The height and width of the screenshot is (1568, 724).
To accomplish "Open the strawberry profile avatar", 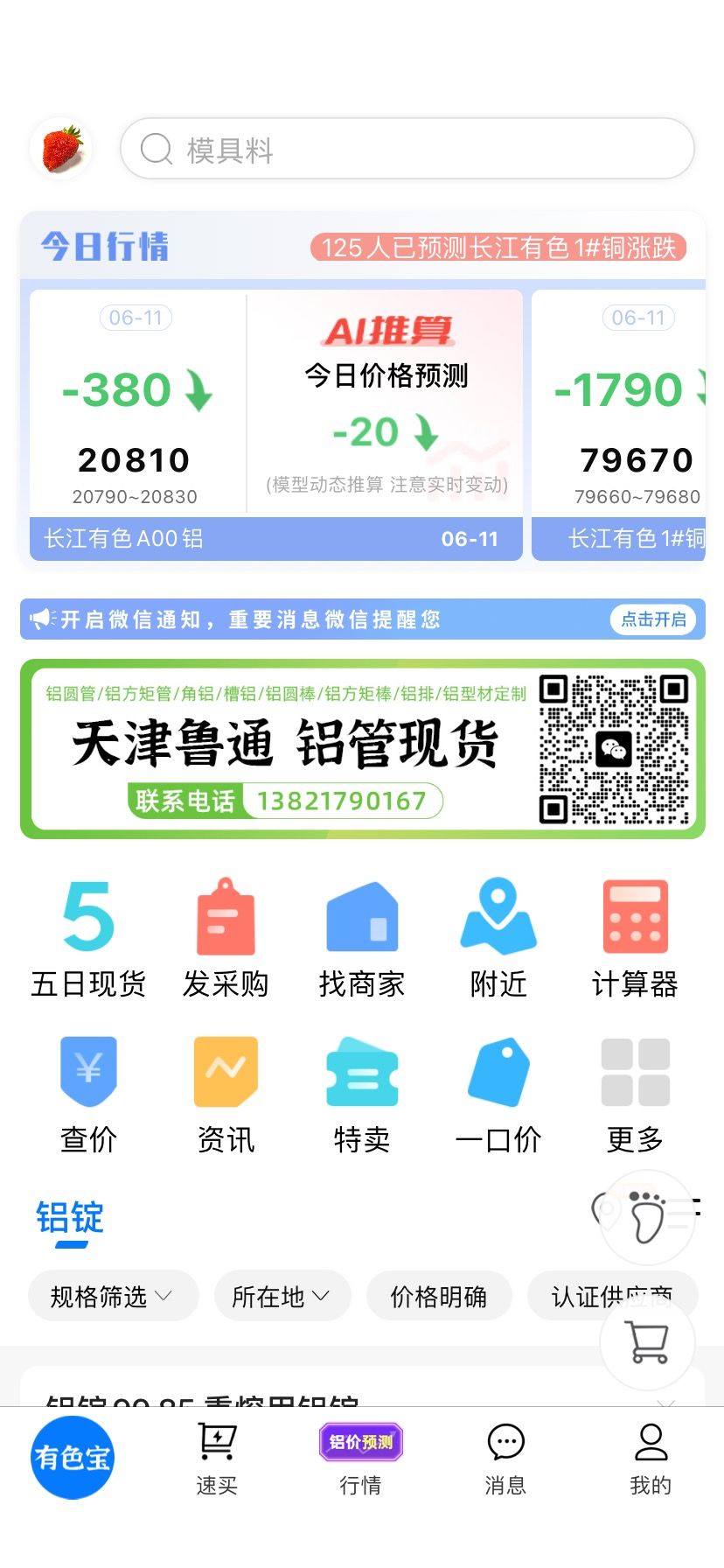I will [62, 149].
